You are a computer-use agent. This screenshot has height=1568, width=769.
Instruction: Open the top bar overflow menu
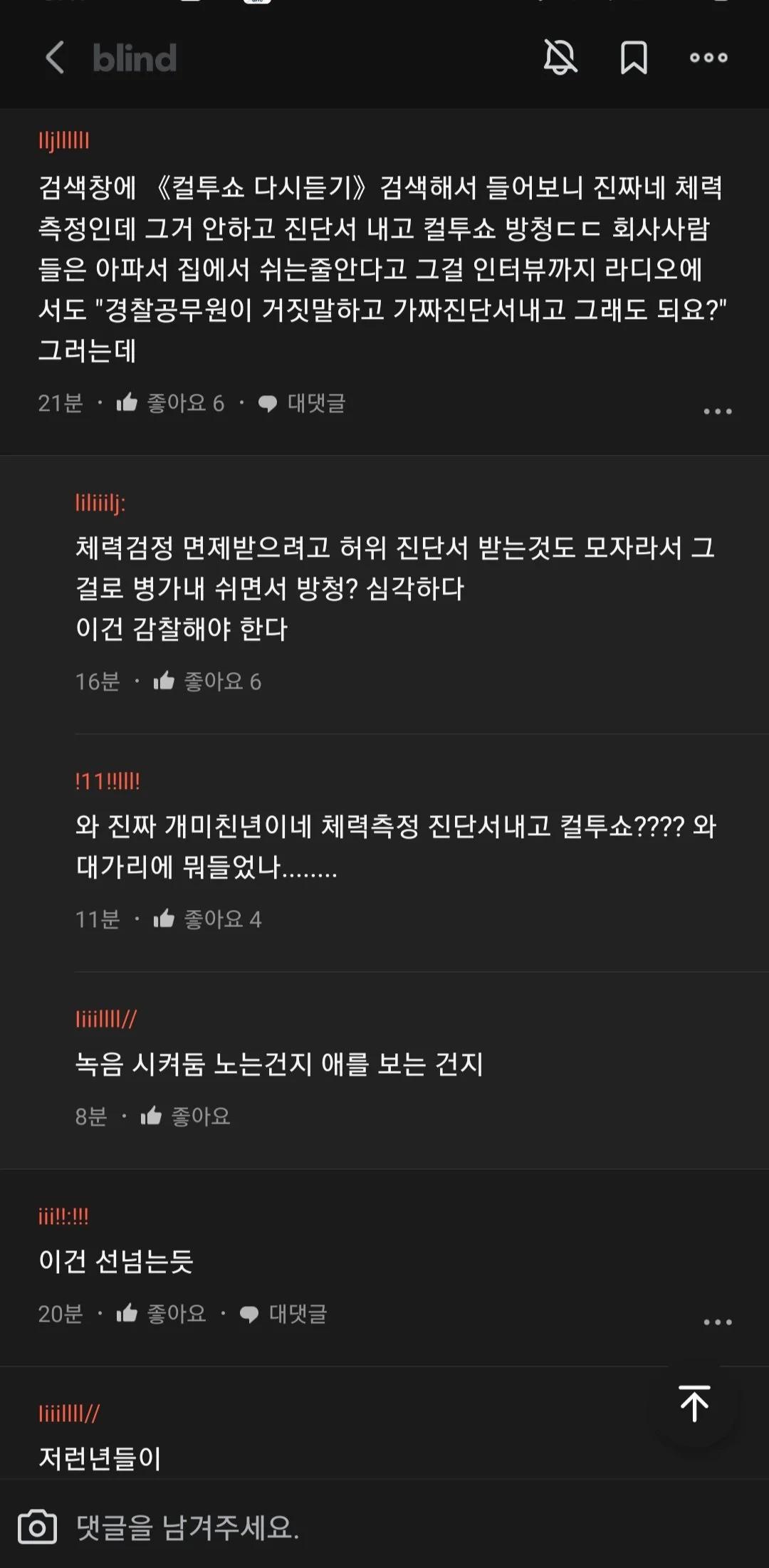point(708,58)
